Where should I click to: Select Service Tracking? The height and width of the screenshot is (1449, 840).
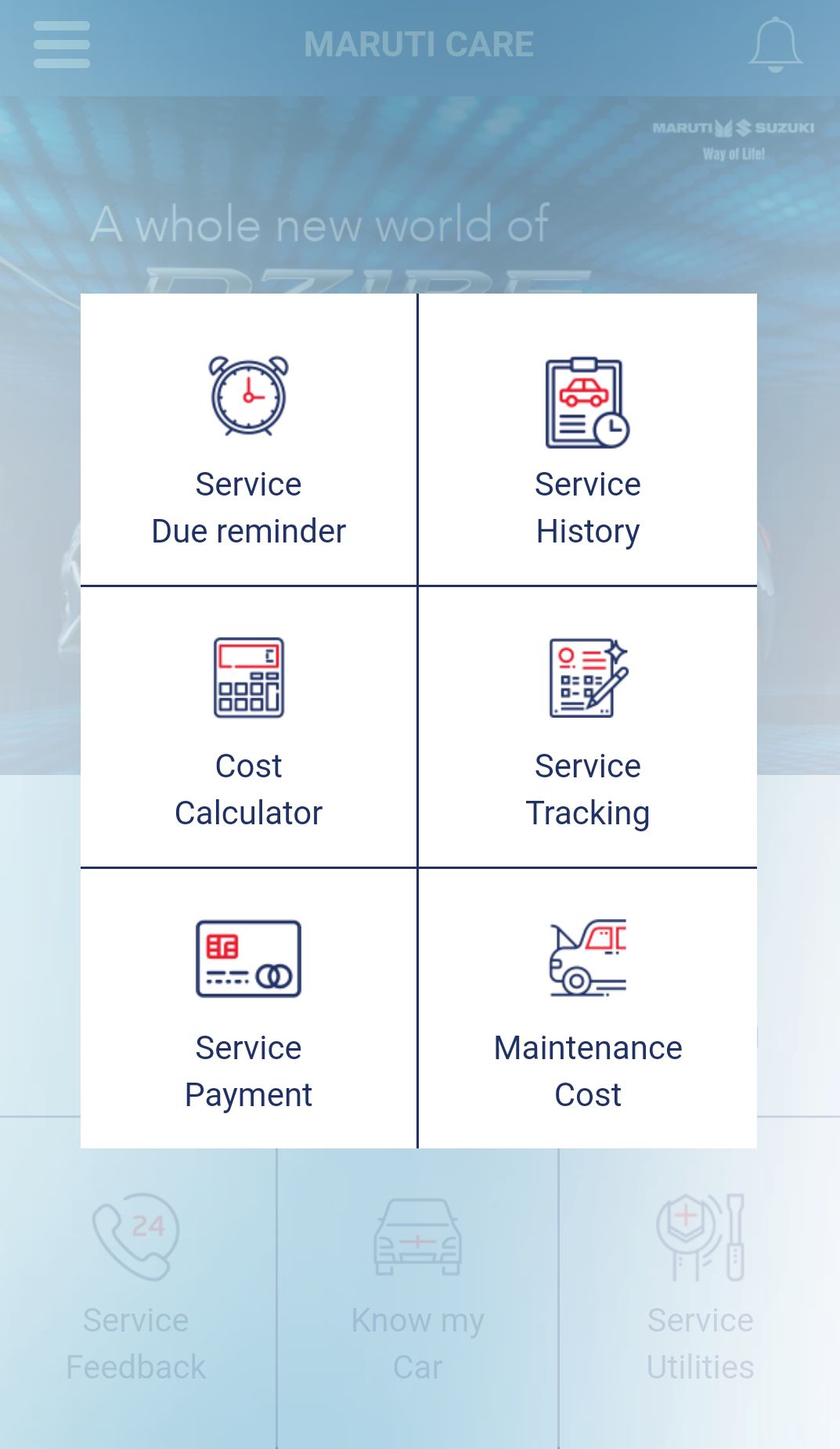(588, 726)
